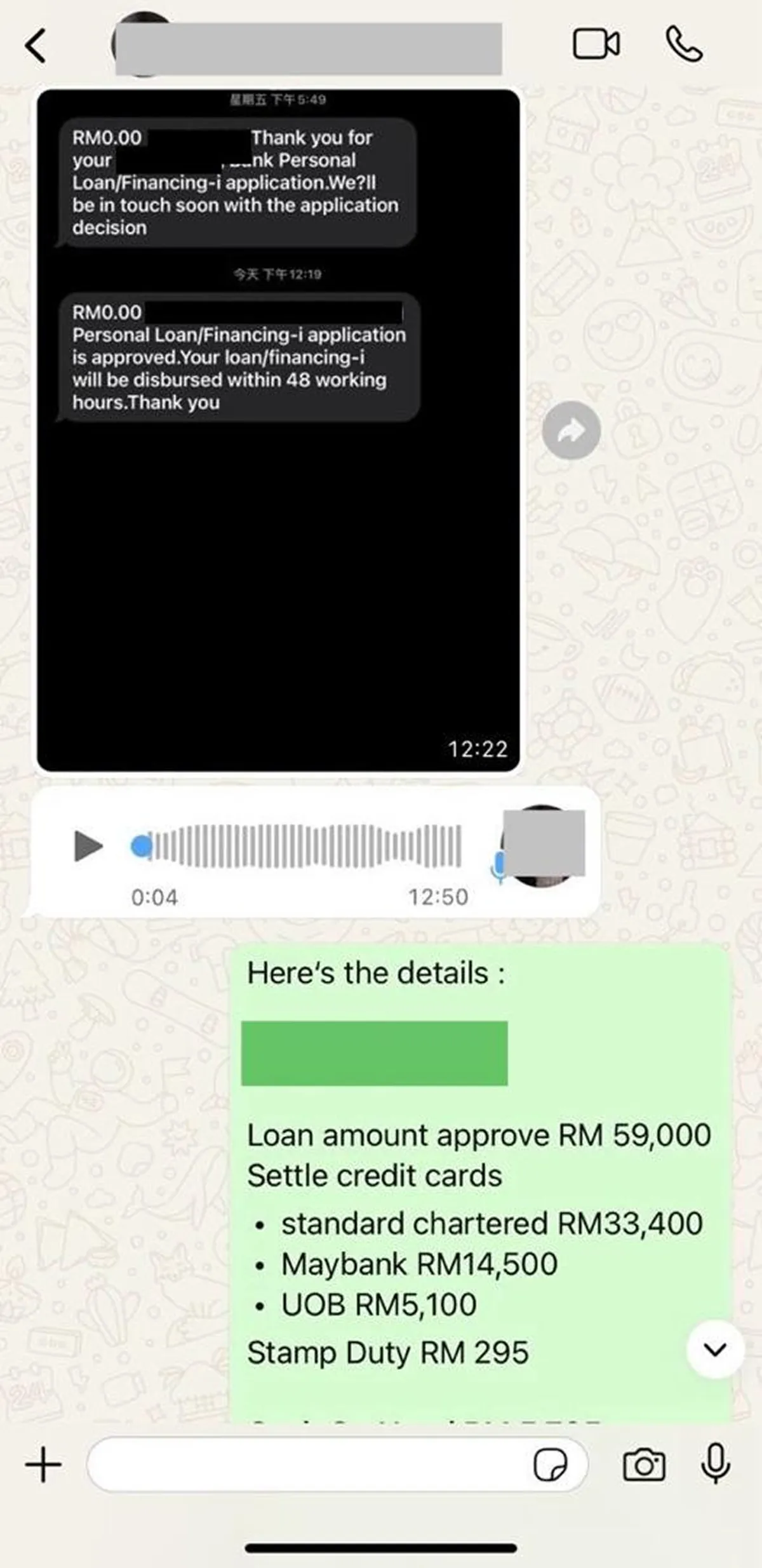Go back to the chat list
Viewport: 762px width, 1568px height.
coord(36,46)
